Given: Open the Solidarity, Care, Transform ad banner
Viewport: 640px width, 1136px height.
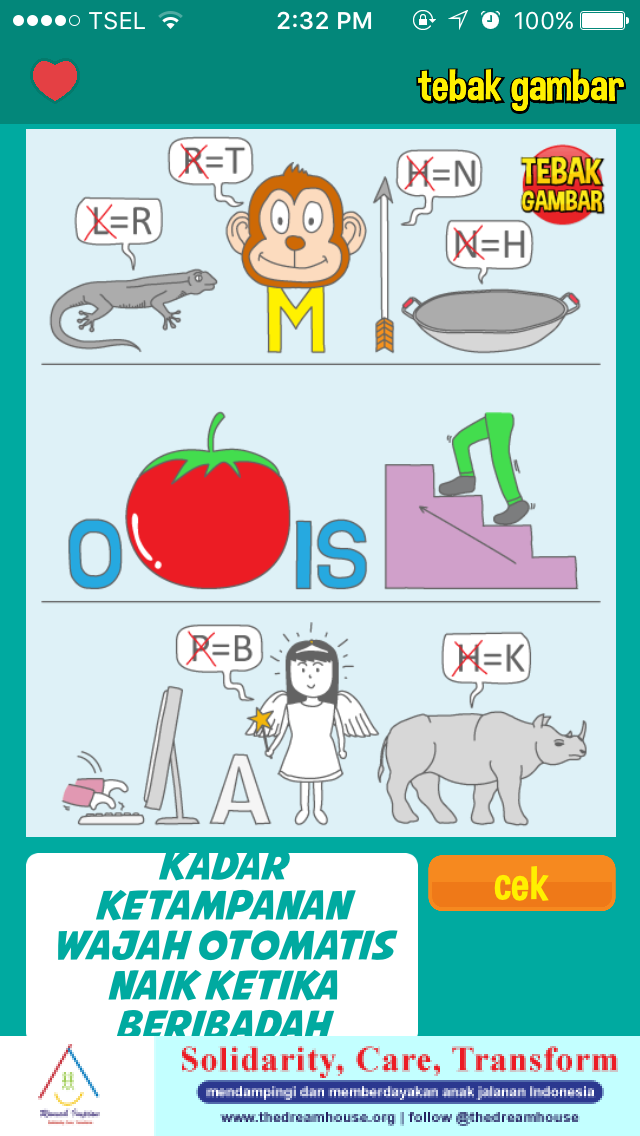Looking at the screenshot, I should coord(397,1086).
